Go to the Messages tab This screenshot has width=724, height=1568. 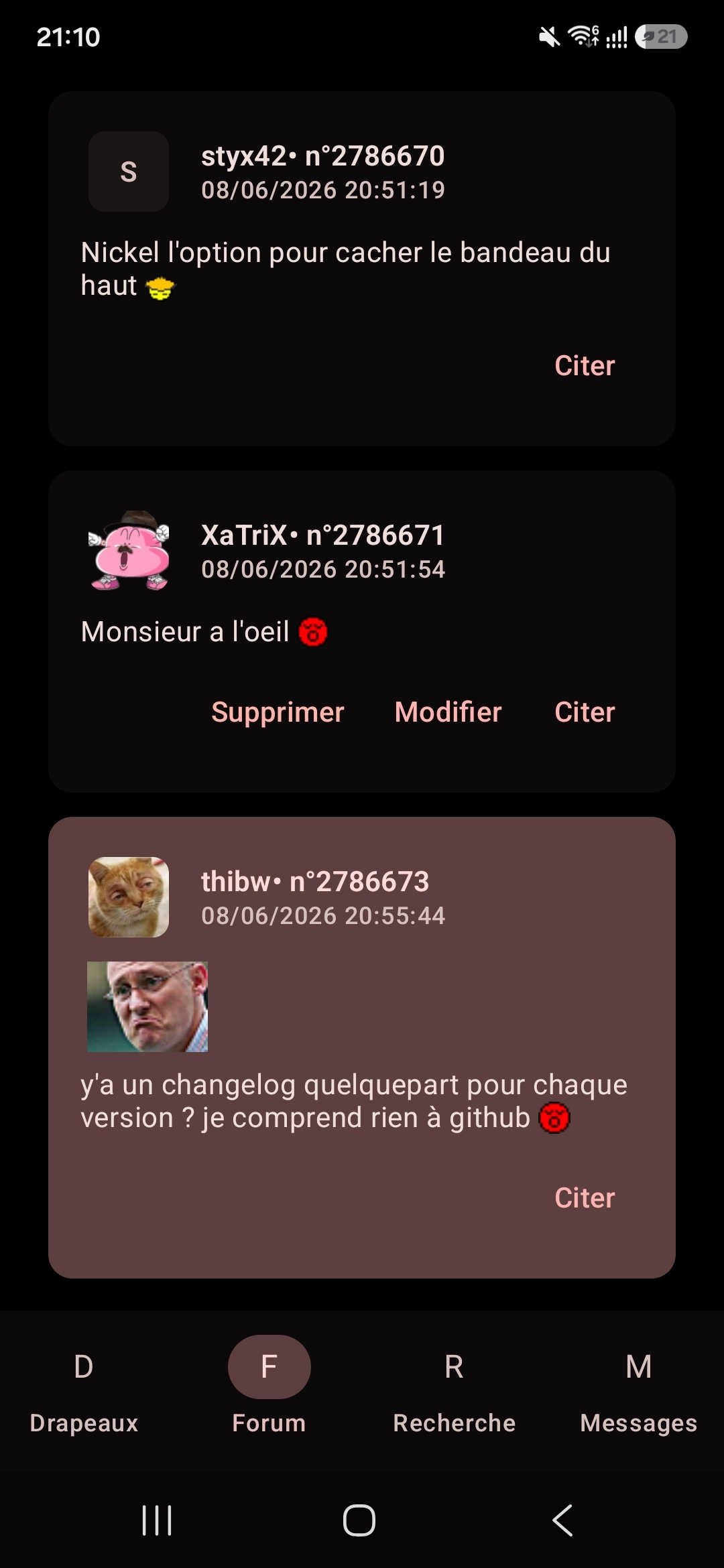[x=639, y=1392]
